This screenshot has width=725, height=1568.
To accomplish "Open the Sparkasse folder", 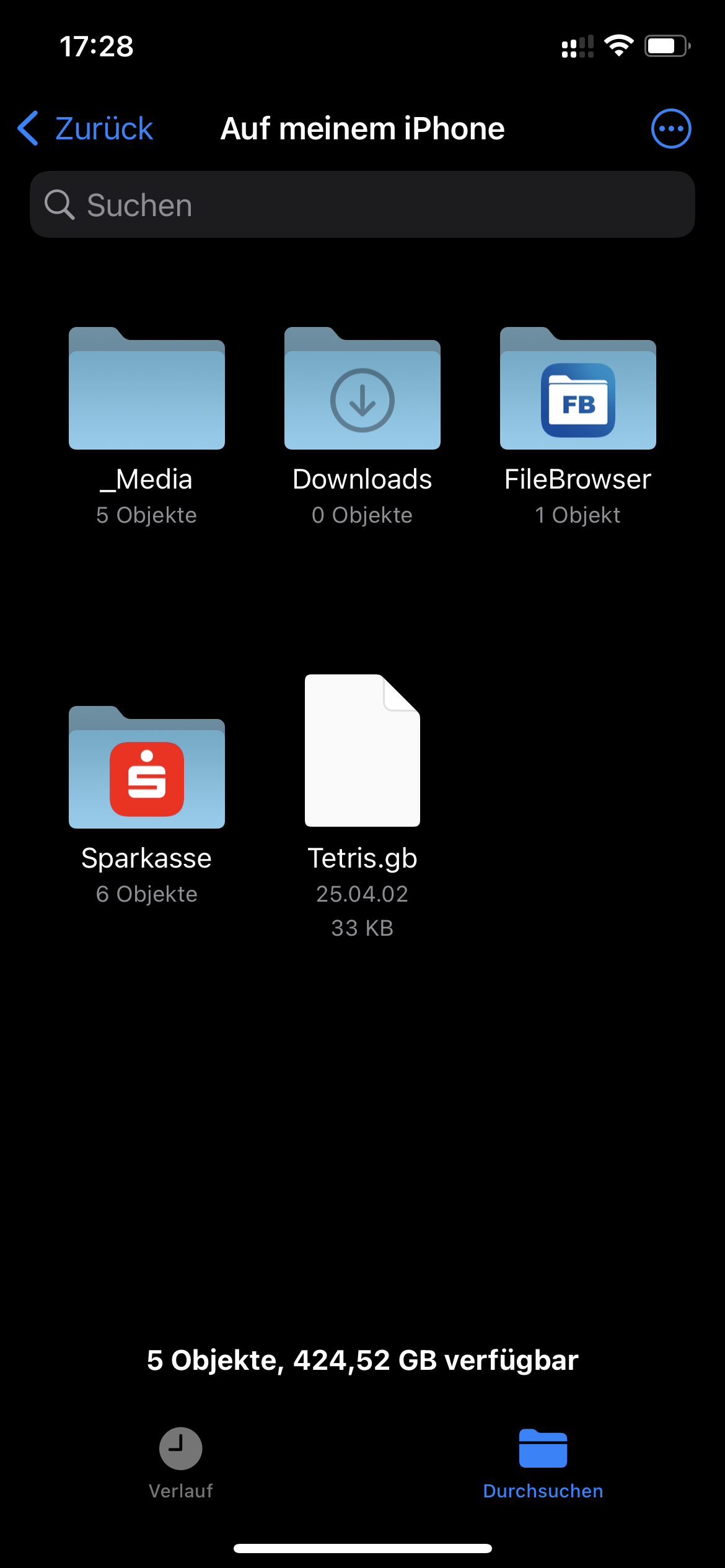I will tap(147, 767).
